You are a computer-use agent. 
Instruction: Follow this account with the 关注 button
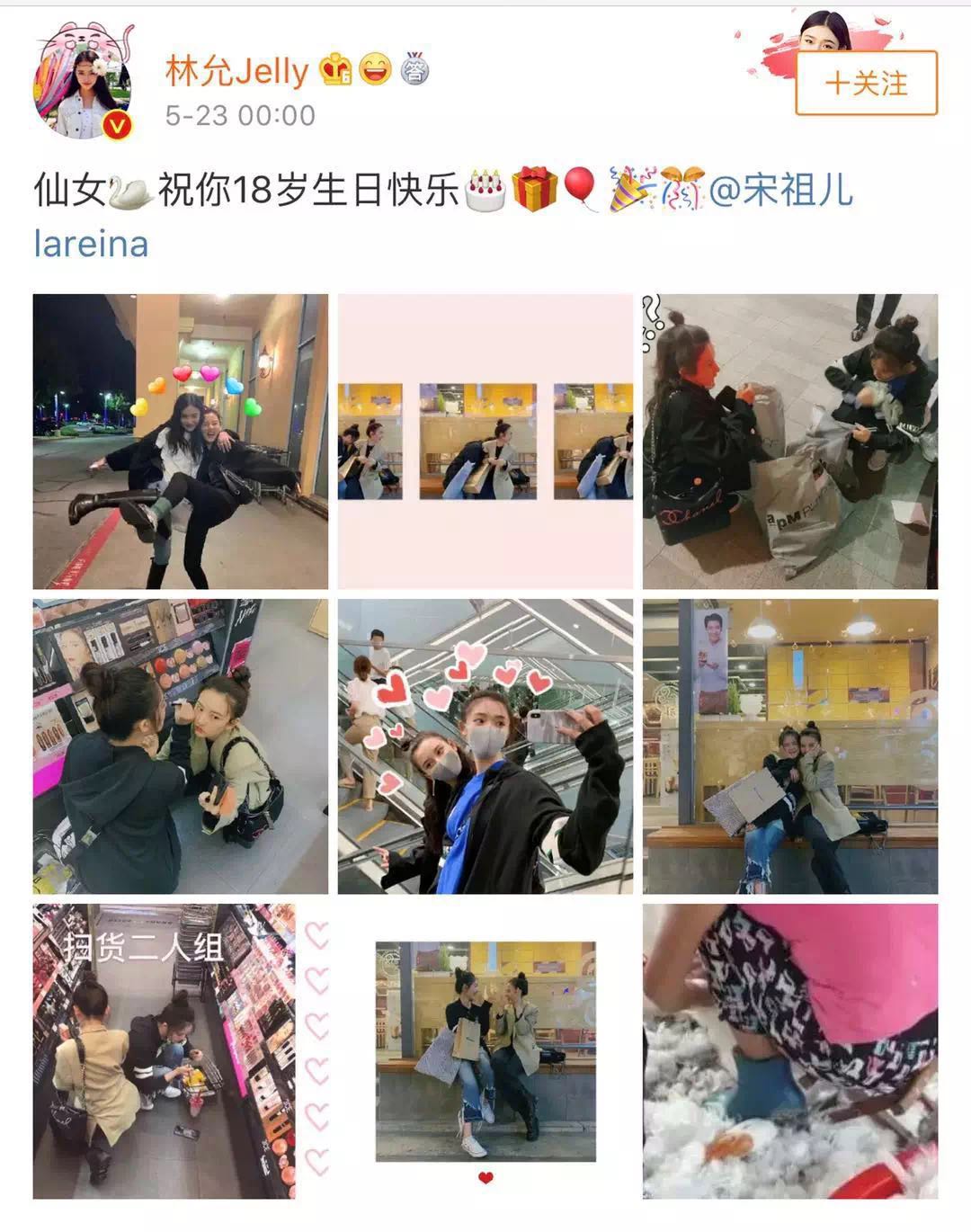point(866,84)
